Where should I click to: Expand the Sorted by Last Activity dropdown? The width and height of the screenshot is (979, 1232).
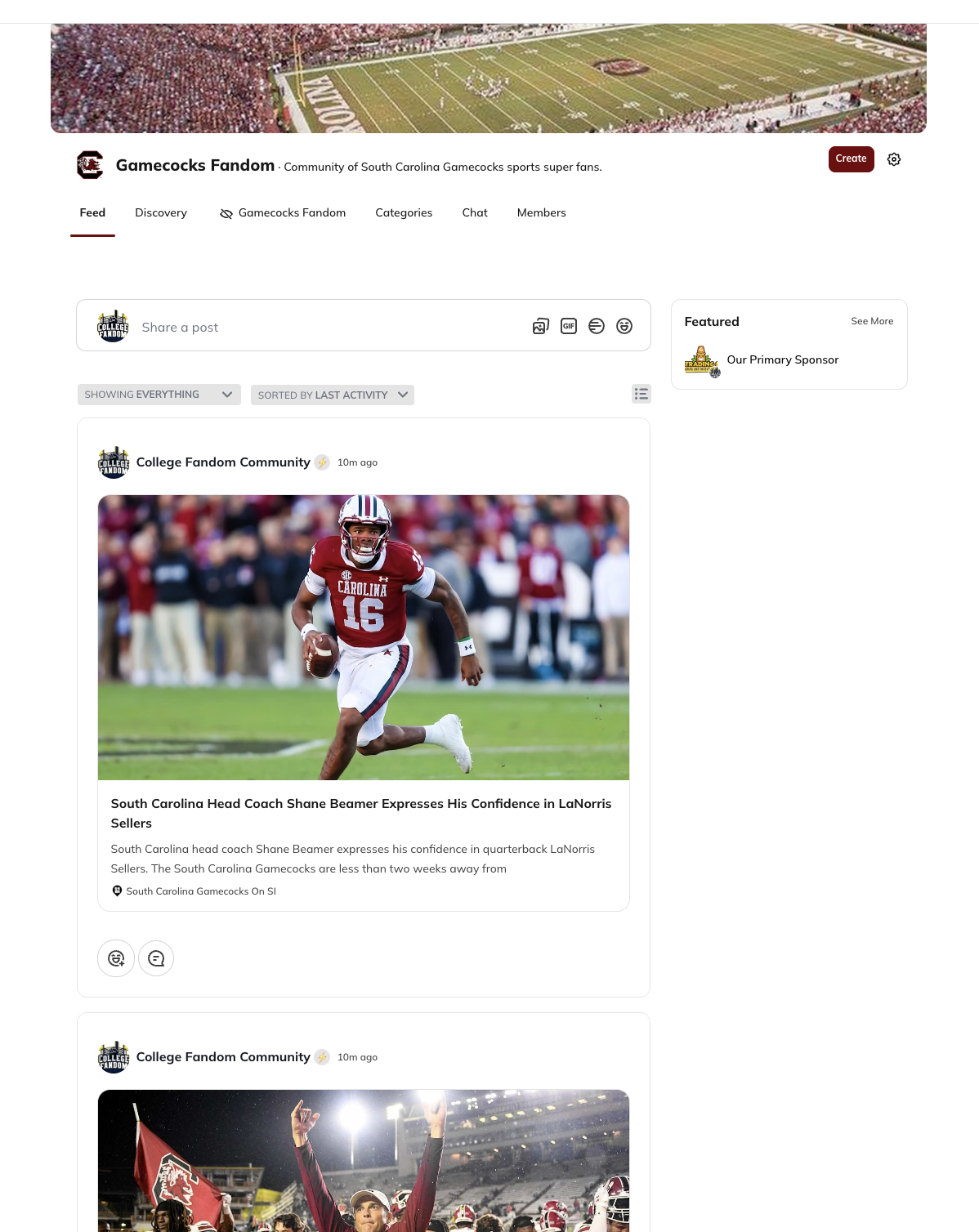[332, 395]
